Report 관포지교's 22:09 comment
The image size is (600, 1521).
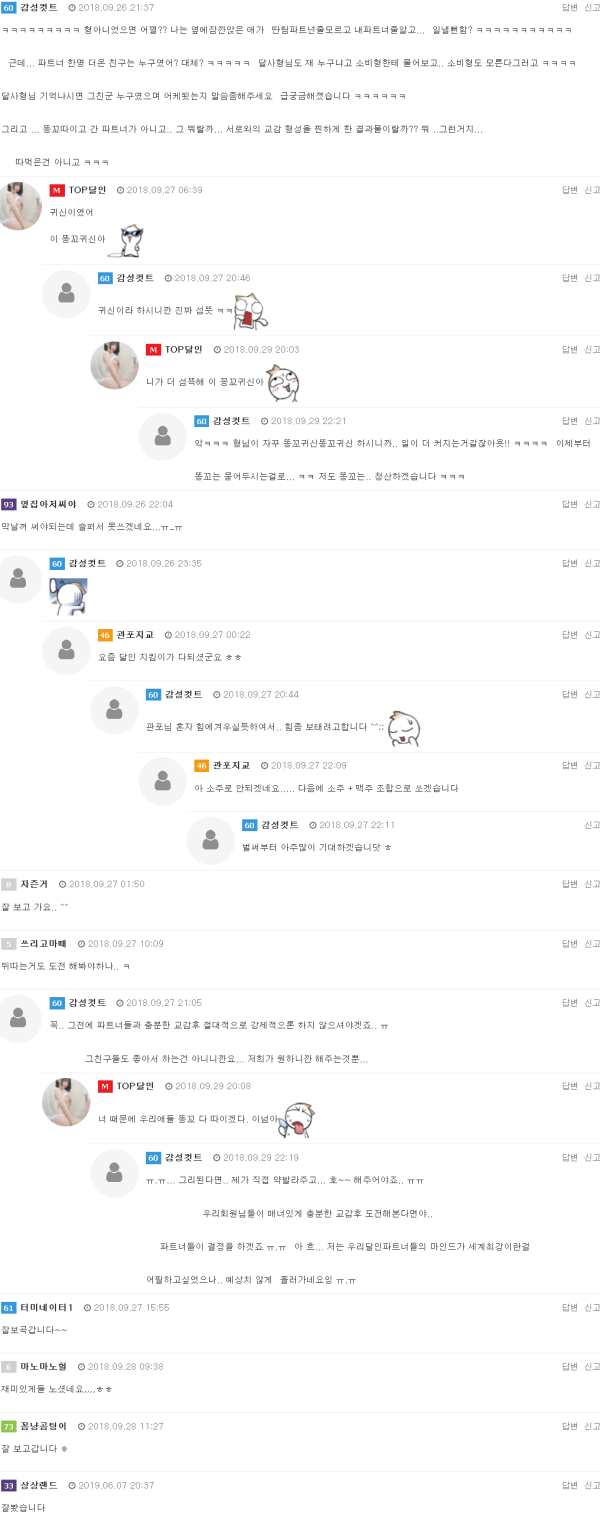[x=592, y=765]
